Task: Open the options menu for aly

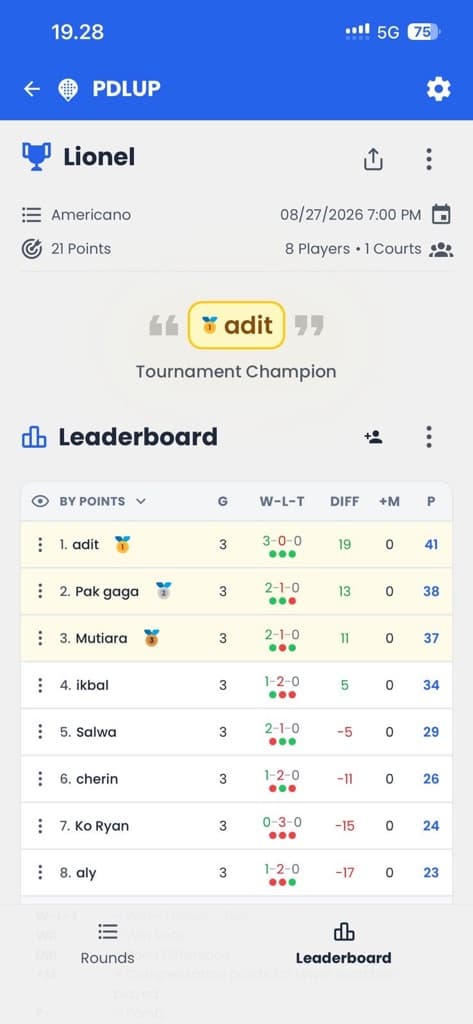Action: (x=40, y=873)
